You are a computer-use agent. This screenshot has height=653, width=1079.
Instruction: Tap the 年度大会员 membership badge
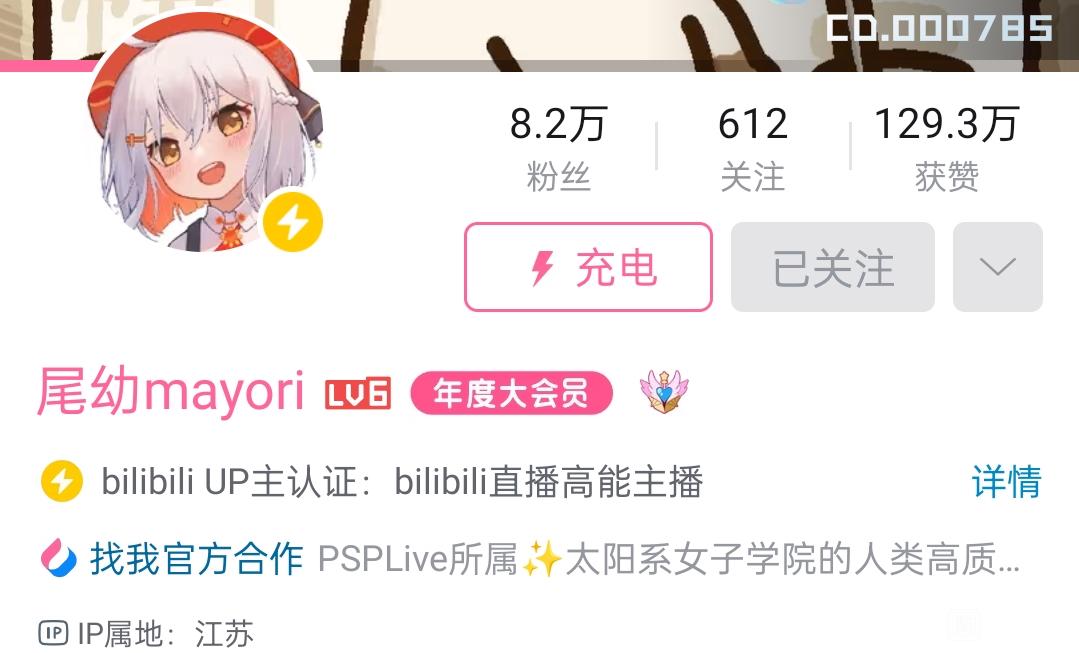pos(511,394)
